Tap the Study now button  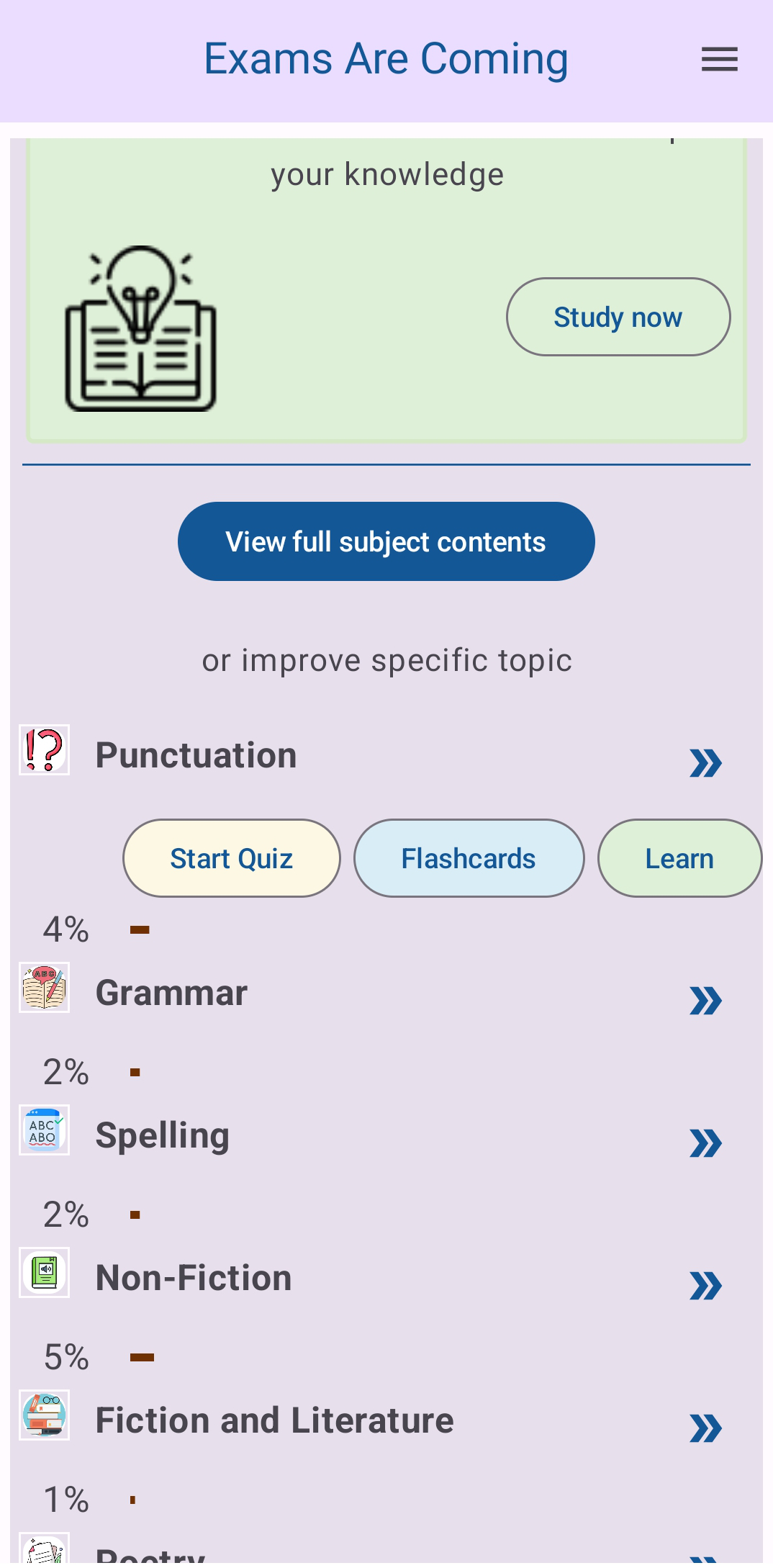click(618, 317)
